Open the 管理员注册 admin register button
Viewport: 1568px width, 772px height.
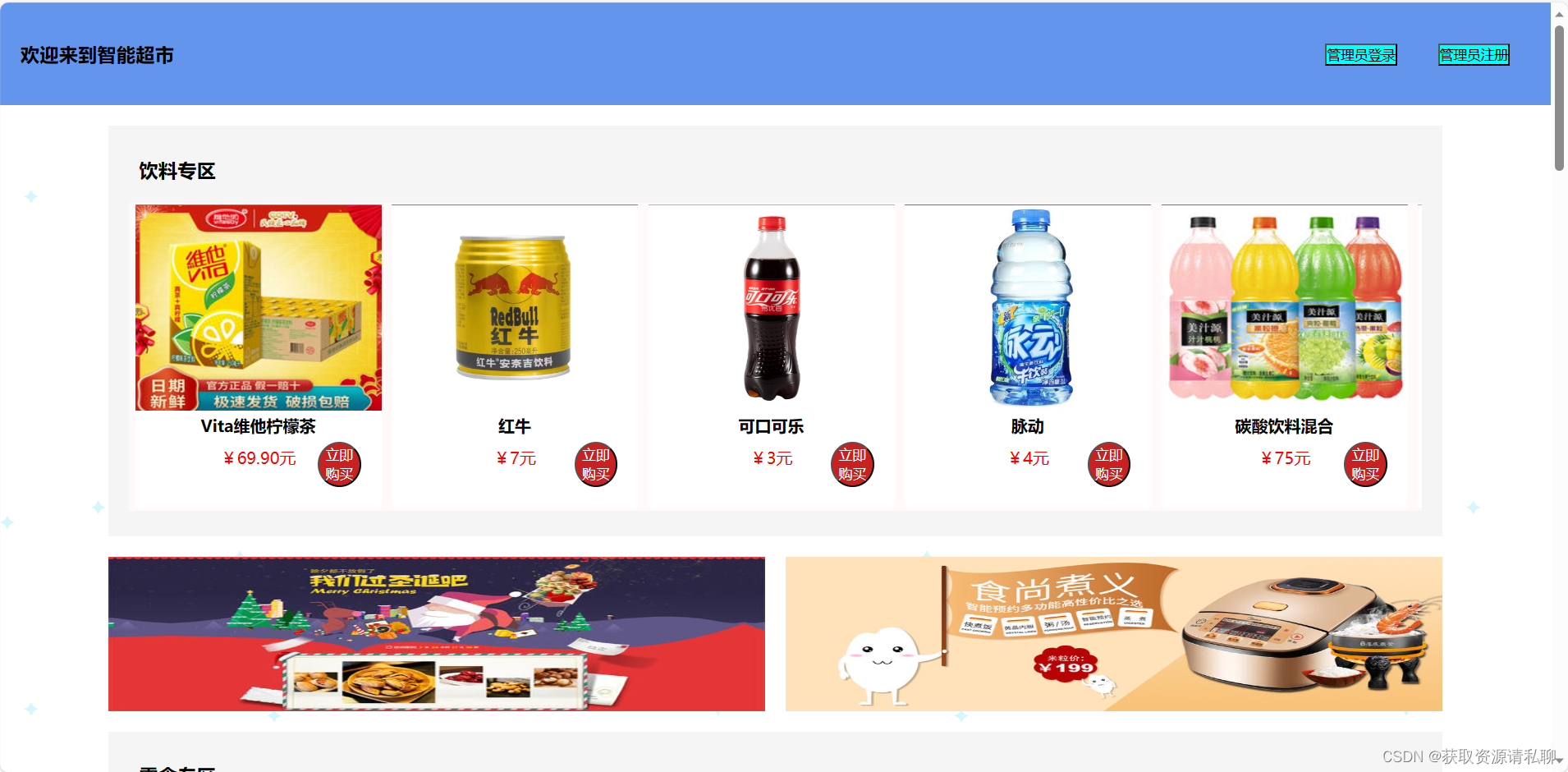click(1474, 55)
